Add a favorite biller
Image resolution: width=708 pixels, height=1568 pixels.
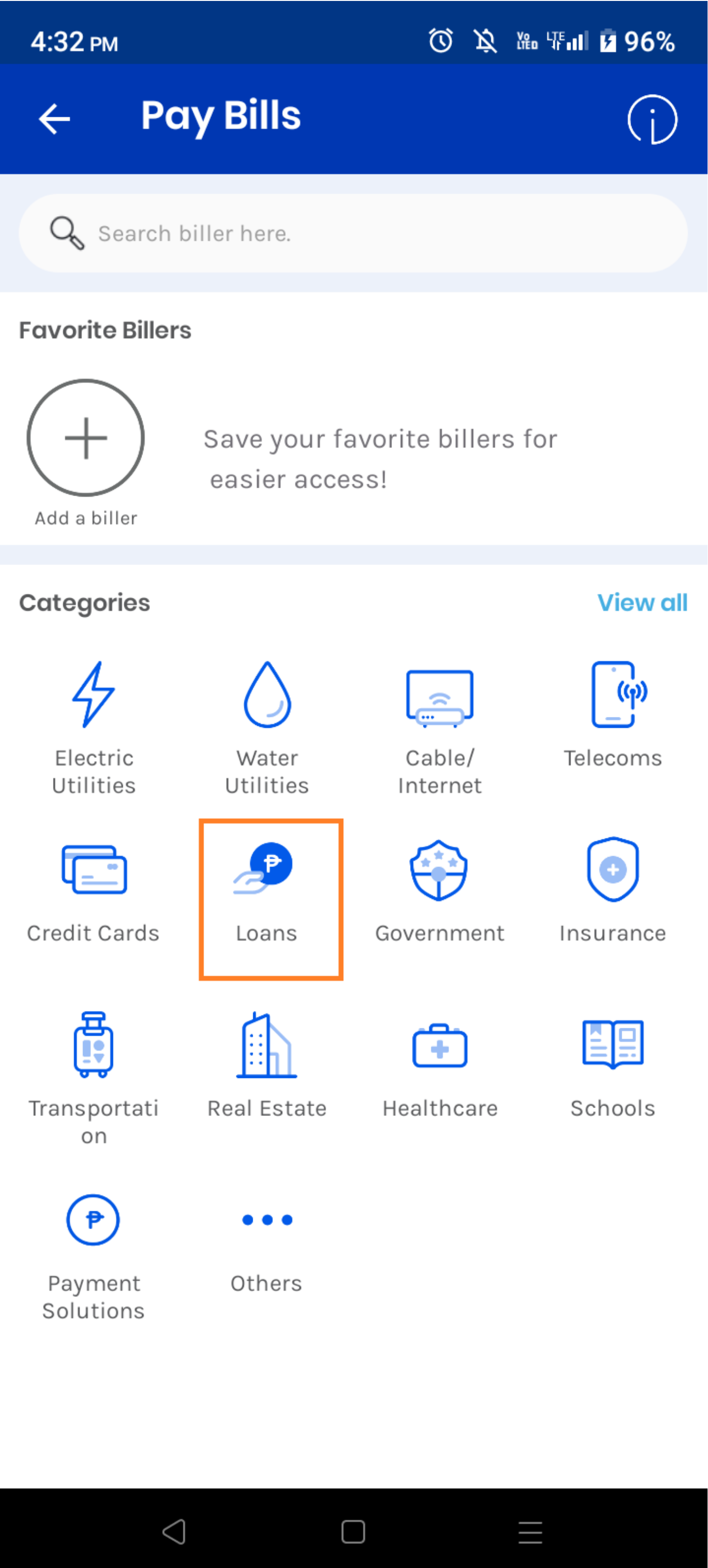pos(86,437)
